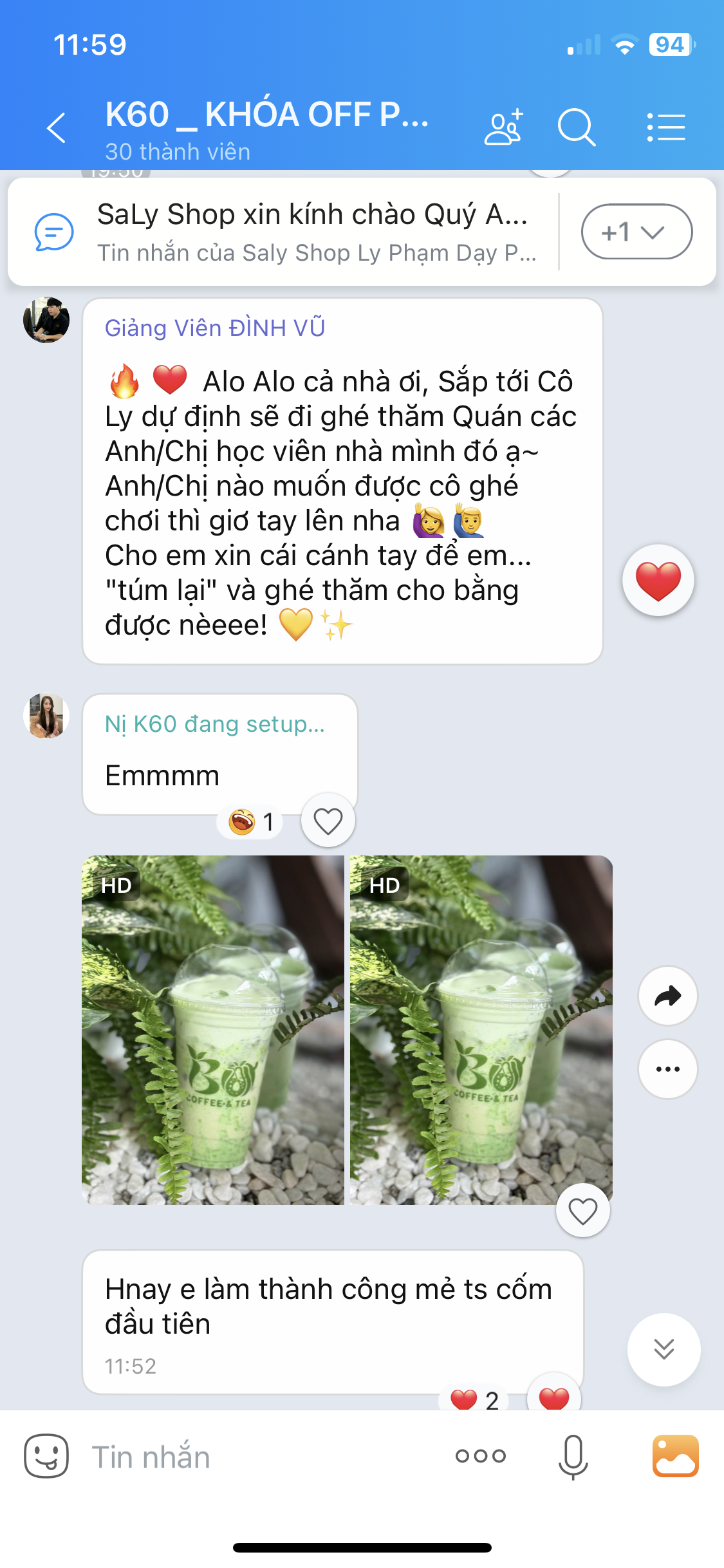Open Giảng Viên Đình Vũ's avatar
Screen dimensions: 724x1568
(46, 320)
